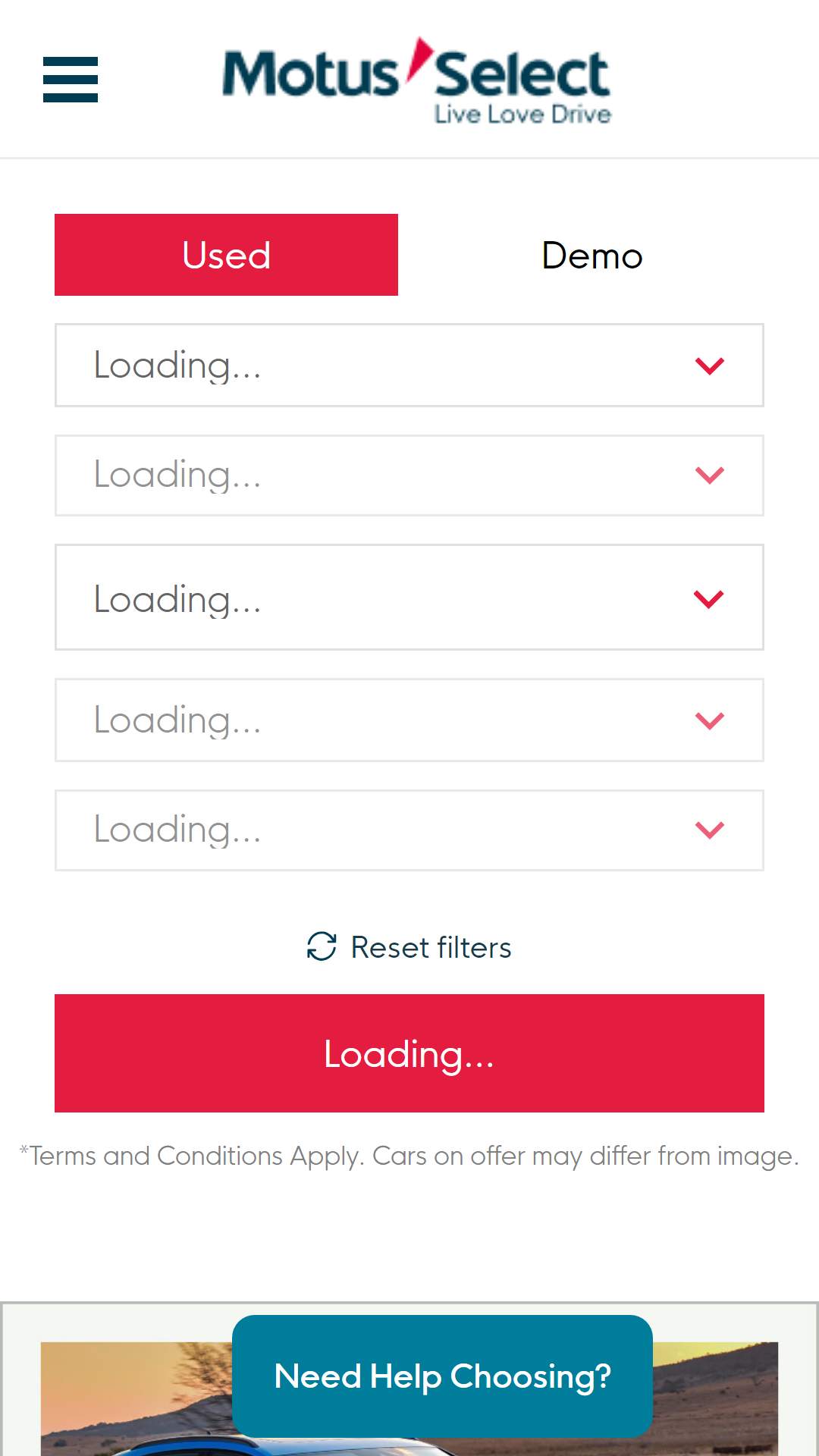
Task: Go to Motus Select home via logo
Action: pos(416,80)
